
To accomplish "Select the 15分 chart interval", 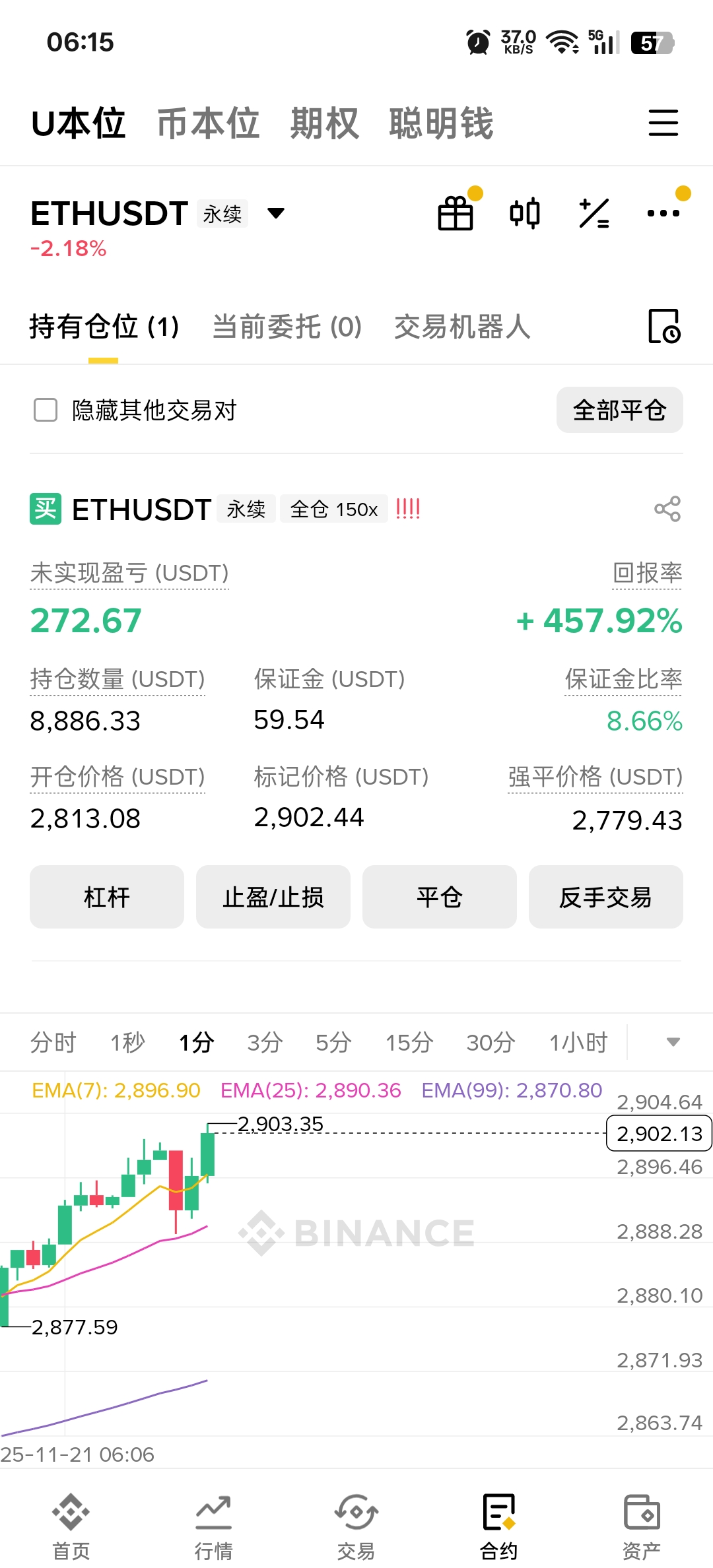I will (x=409, y=1043).
